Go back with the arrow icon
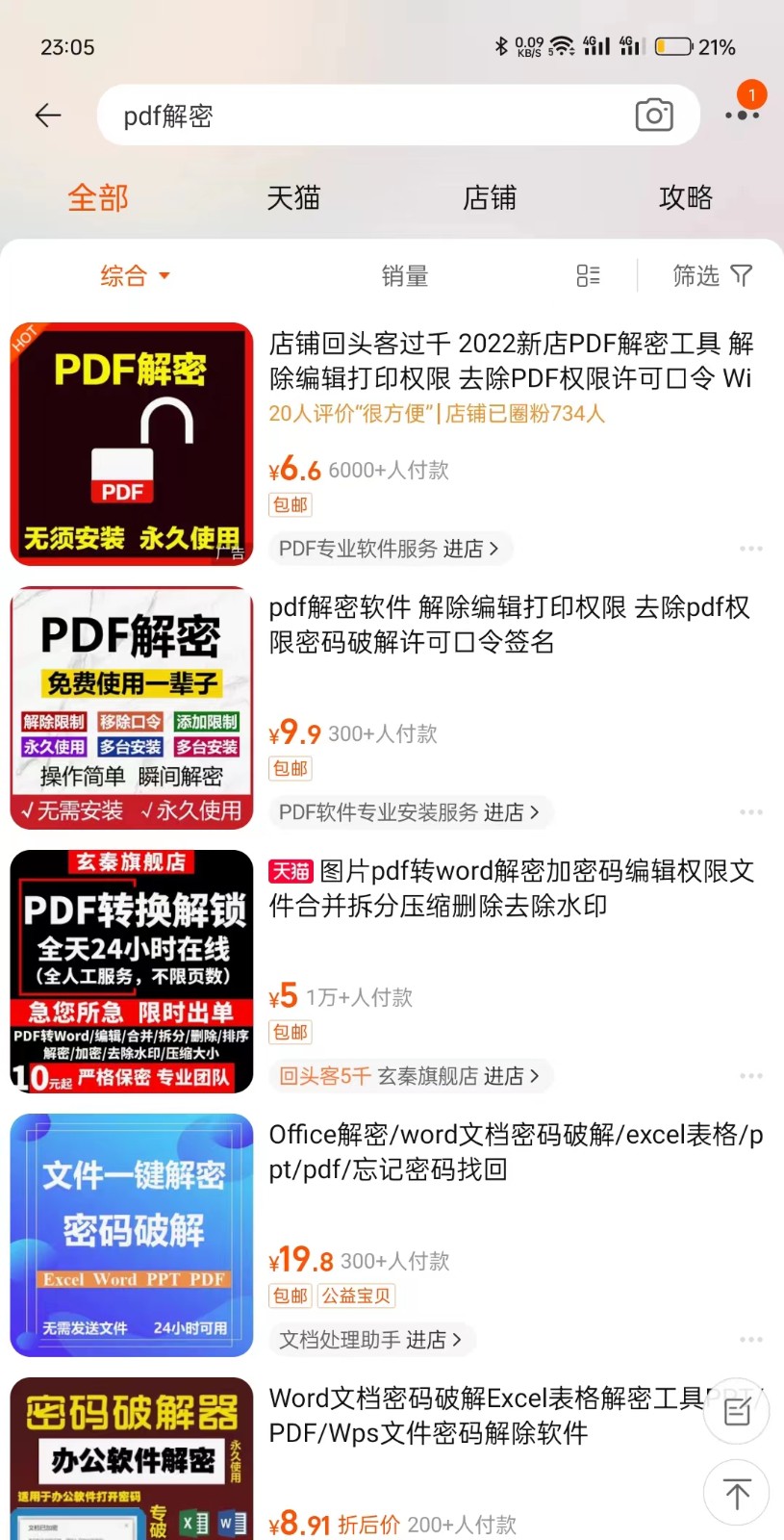This screenshot has height=1540, width=784. point(48,115)
